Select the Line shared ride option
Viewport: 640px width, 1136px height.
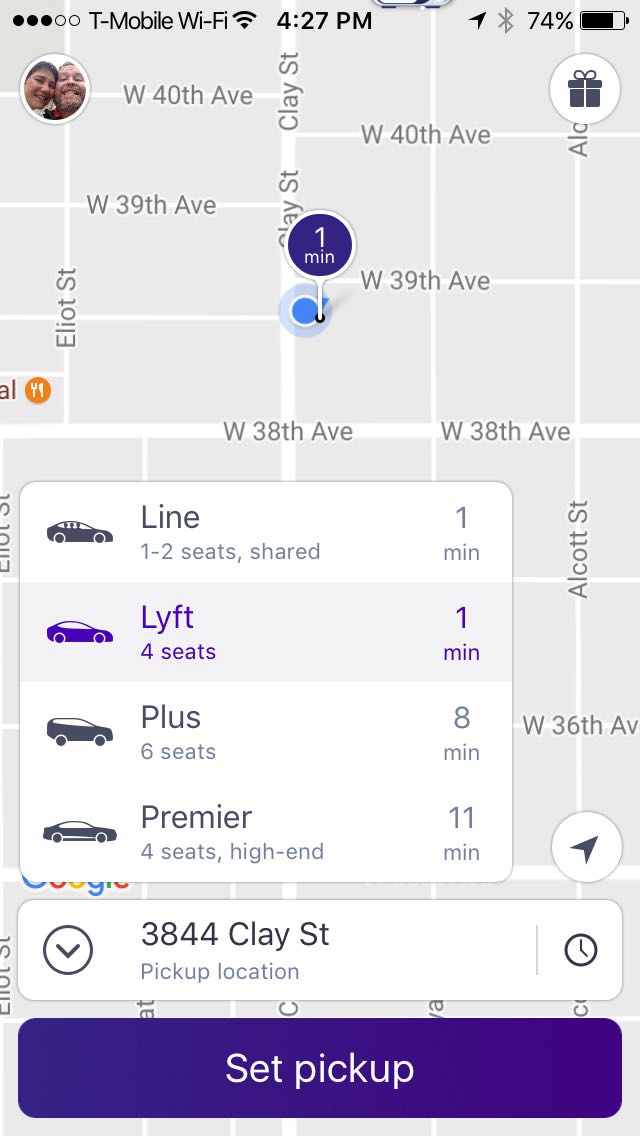click(266, 532)
